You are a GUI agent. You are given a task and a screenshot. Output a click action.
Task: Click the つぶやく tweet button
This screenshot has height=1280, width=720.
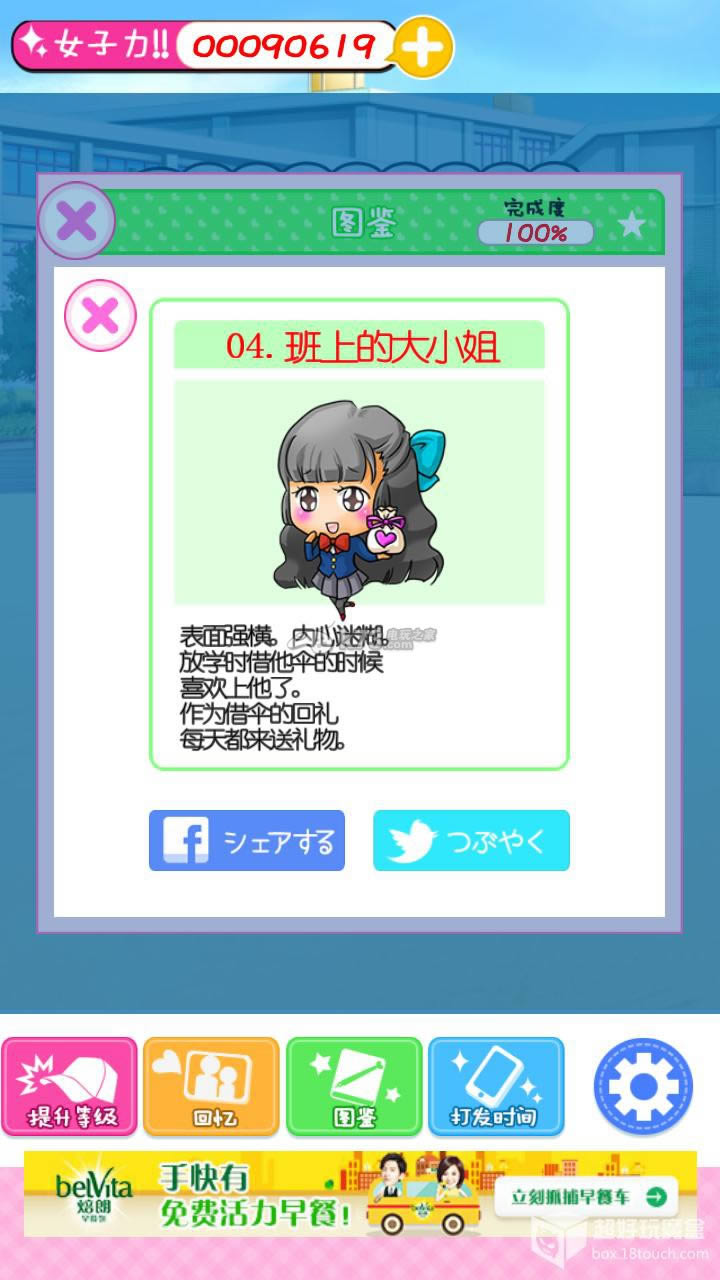(471, 841)
